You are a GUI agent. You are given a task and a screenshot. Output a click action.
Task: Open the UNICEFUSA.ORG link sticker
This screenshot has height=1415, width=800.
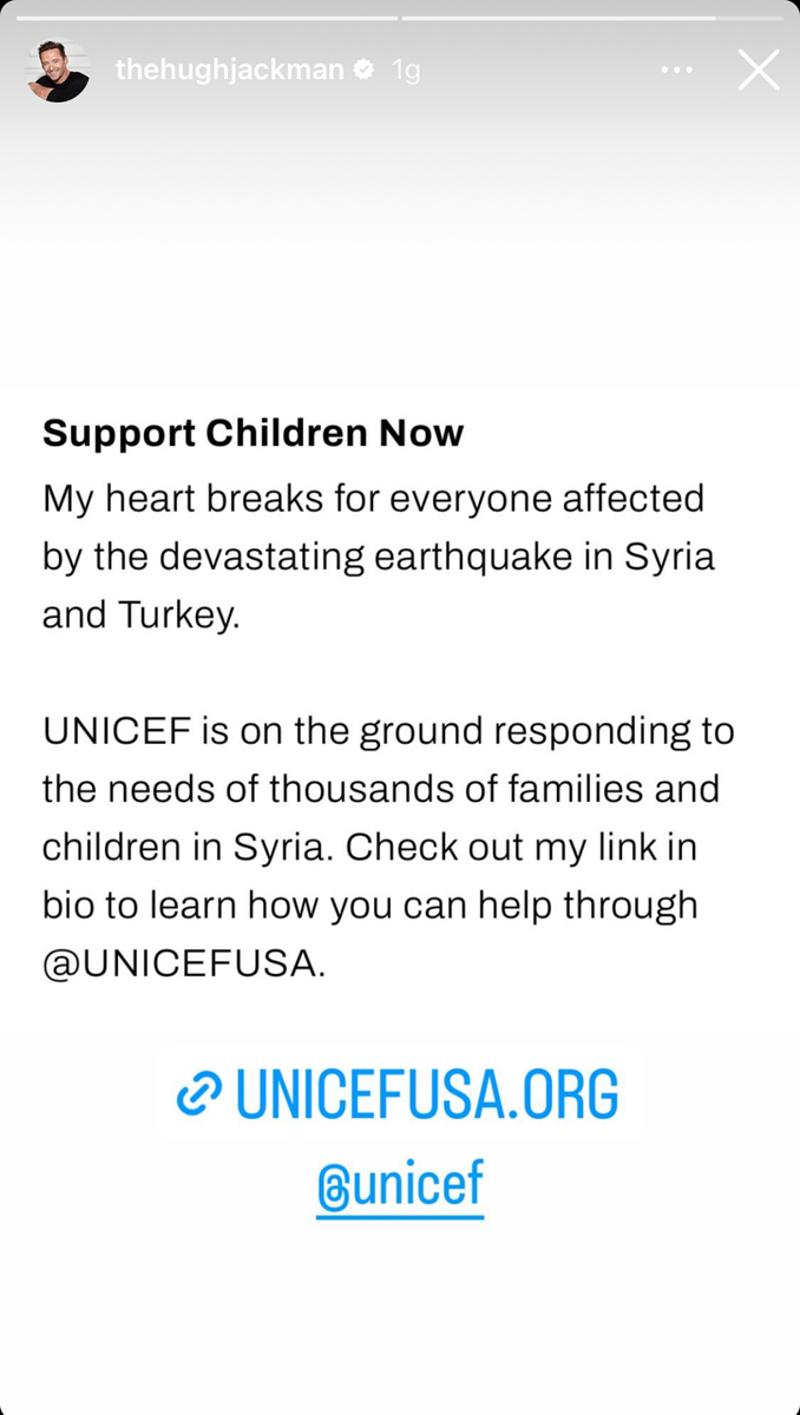398,1095
